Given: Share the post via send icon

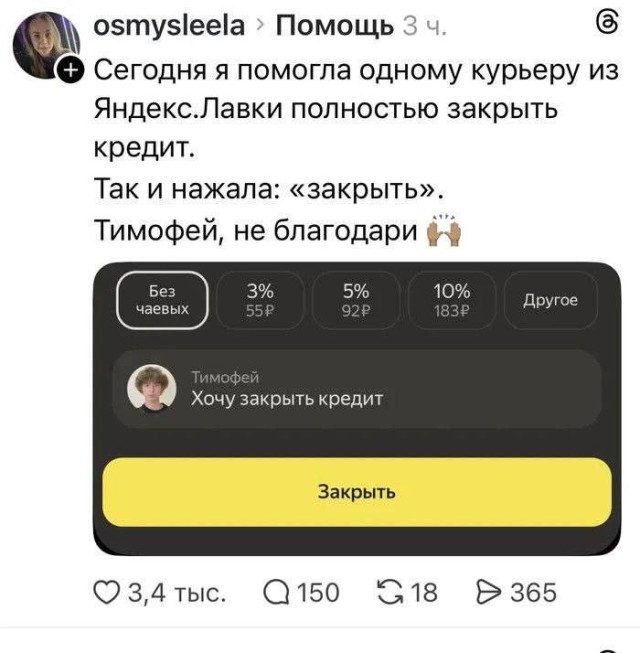Looking at the screenshot, I should 485,592.
